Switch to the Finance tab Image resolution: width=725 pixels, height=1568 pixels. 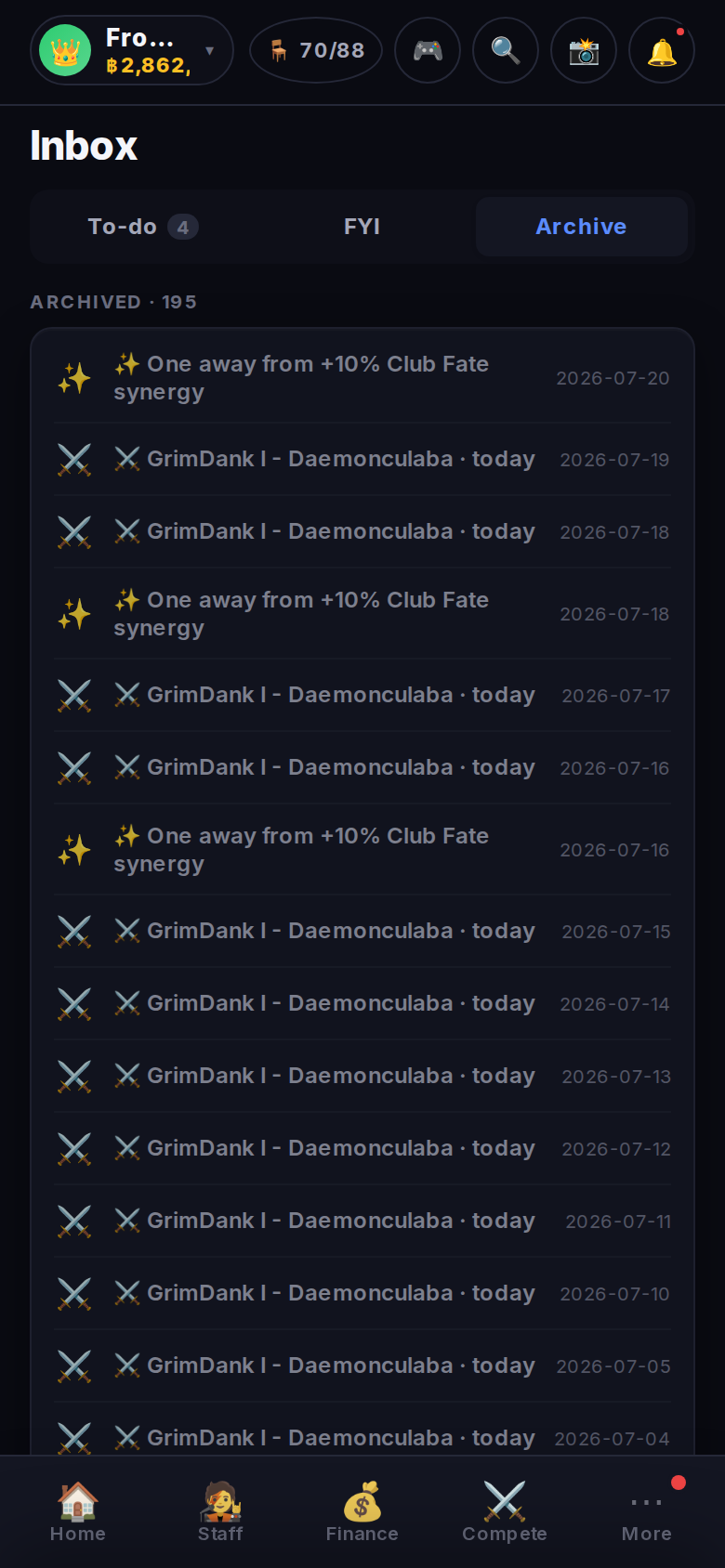[x=362, y=1511]
